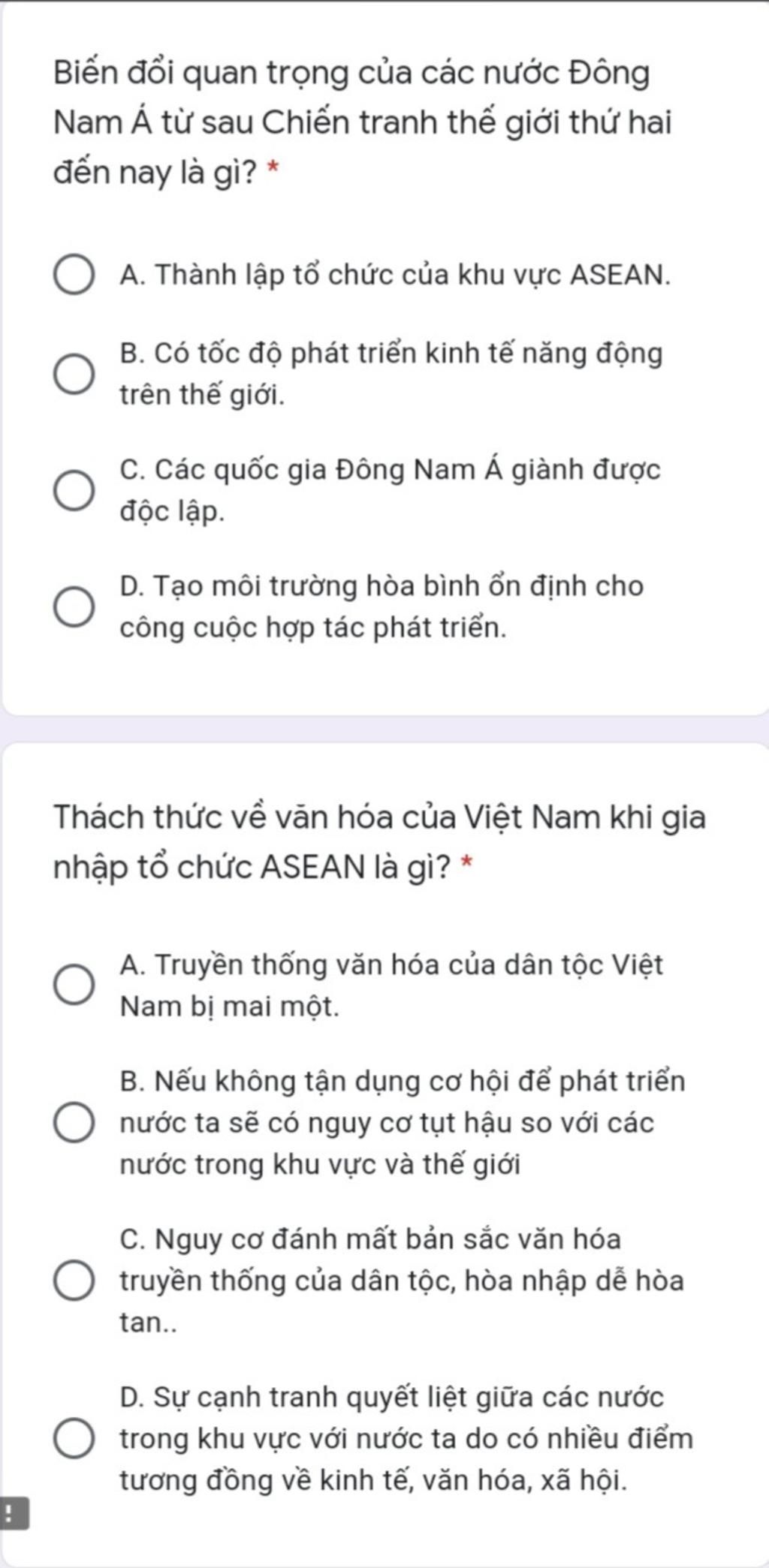Open the report problem exclamation icon
The width and height of the screenshot is (769, 1568).
click(x=11, y=1512)
